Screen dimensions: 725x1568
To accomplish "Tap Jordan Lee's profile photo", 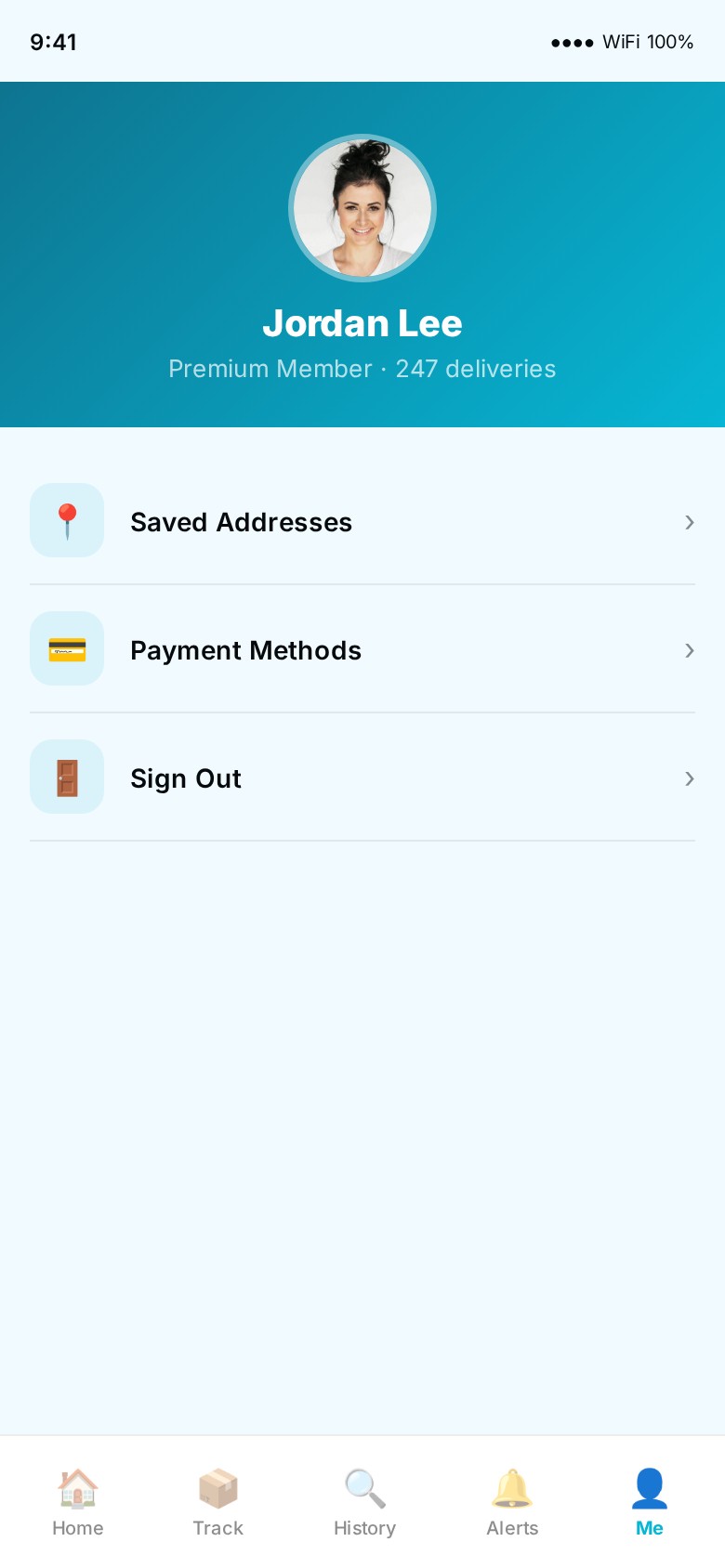I will (362, 208).
